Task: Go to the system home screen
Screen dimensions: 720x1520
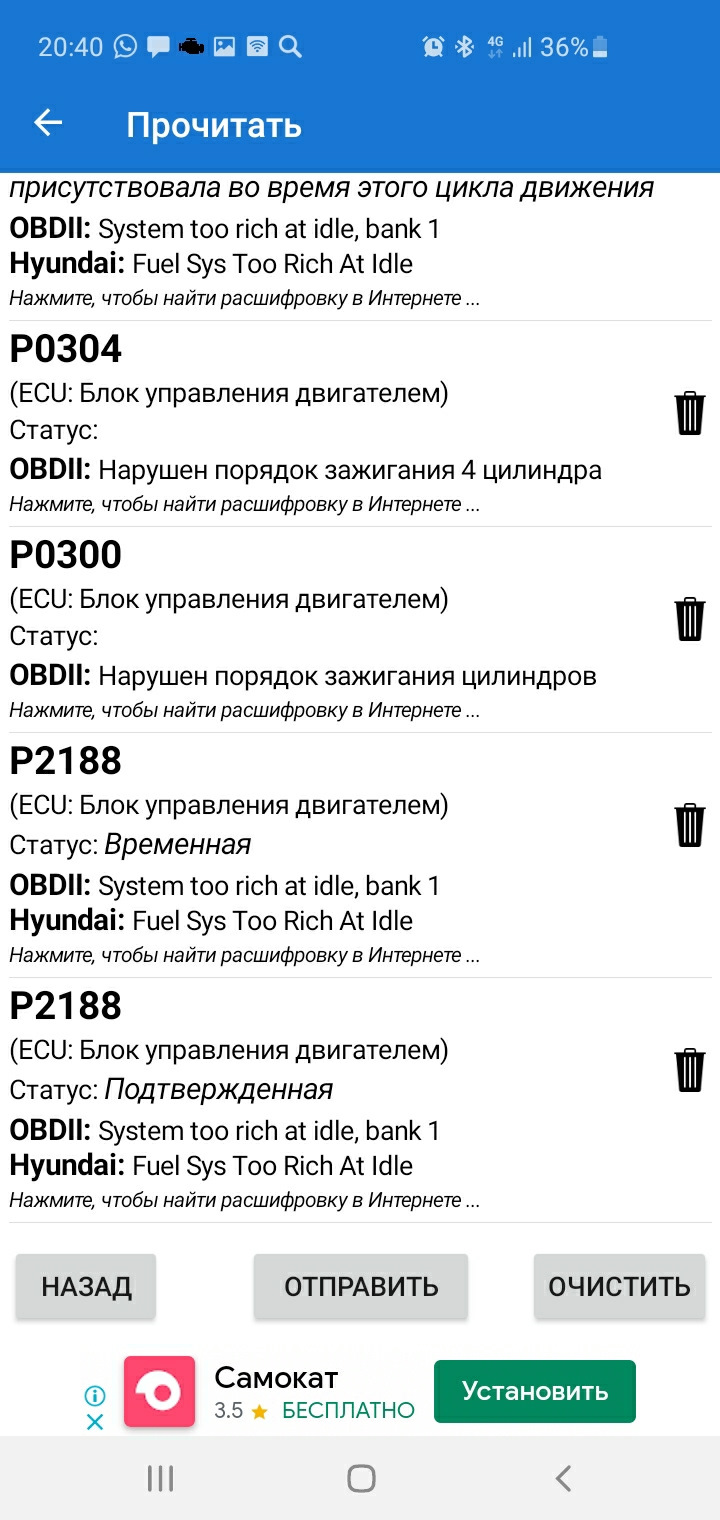Action: pos(361,1478)
